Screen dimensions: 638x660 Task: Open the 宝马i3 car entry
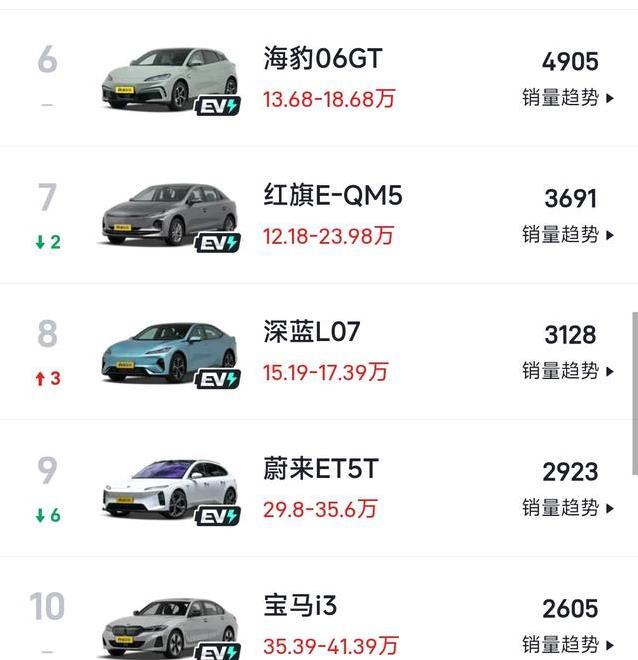coord(300,606)
